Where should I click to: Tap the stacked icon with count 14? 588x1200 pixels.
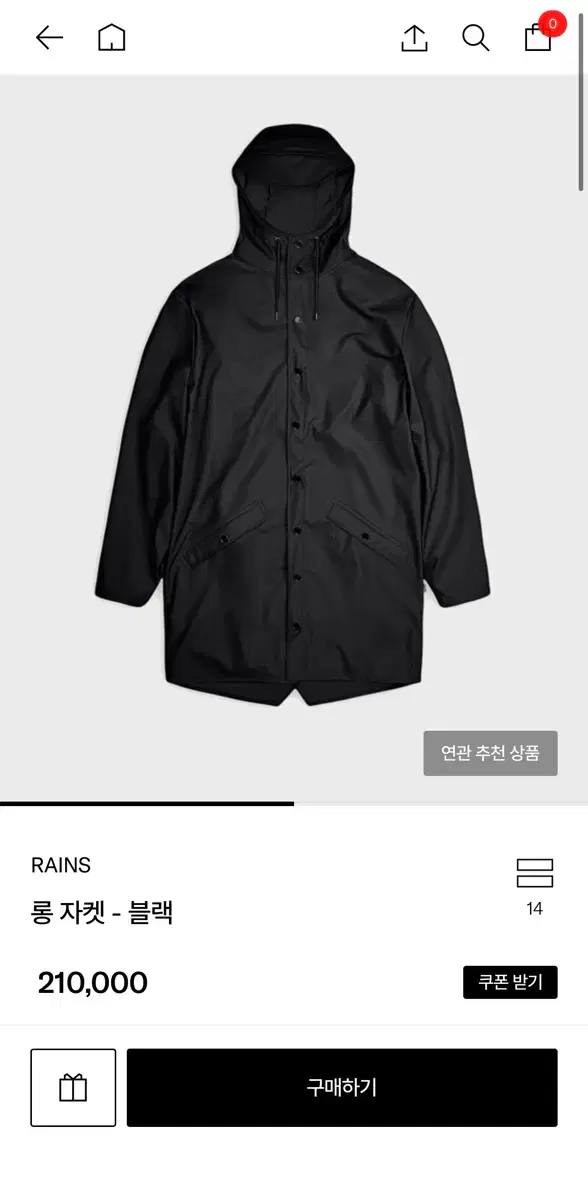coord(535,885)
